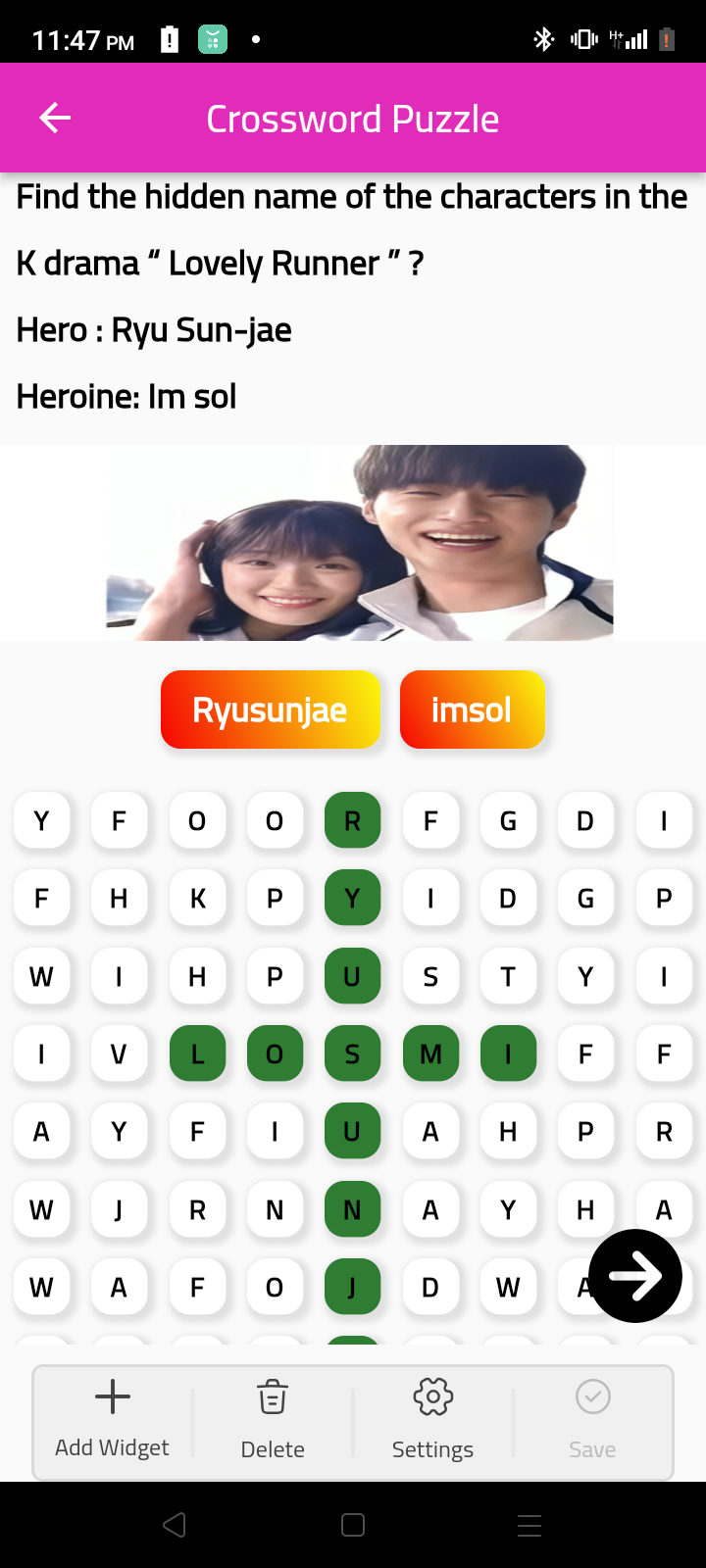Select the green M letter tile
The width and height of the screenshot is (706, 1568).
tap(430, 1053)
